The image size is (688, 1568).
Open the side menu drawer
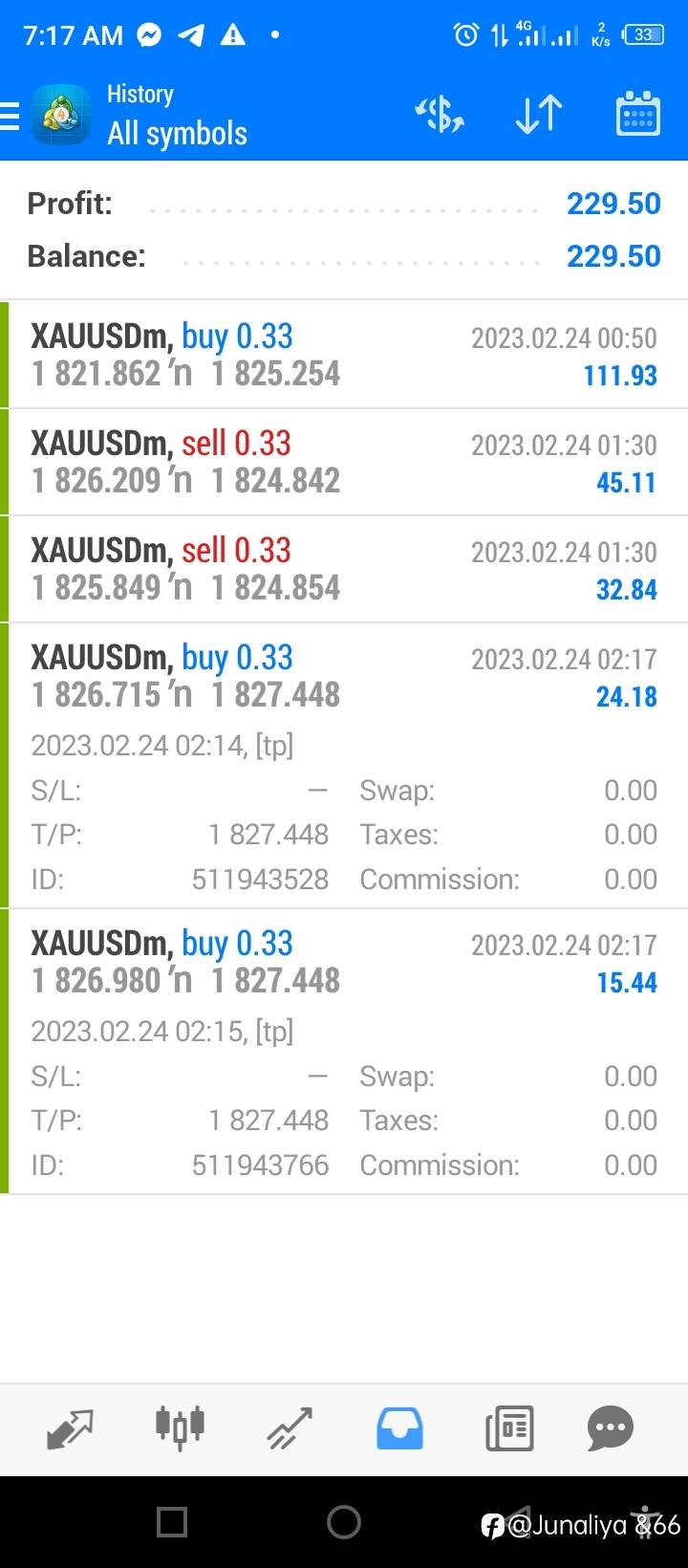(x=10, y=116)
